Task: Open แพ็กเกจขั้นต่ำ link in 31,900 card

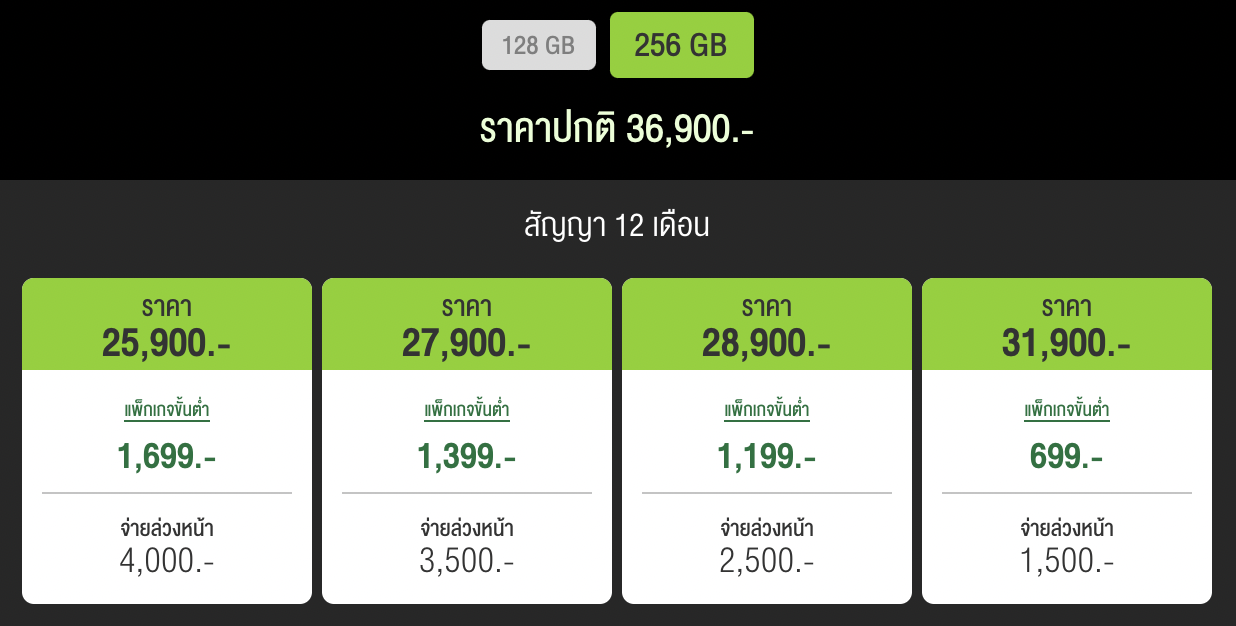Action: click(1067, 410)
